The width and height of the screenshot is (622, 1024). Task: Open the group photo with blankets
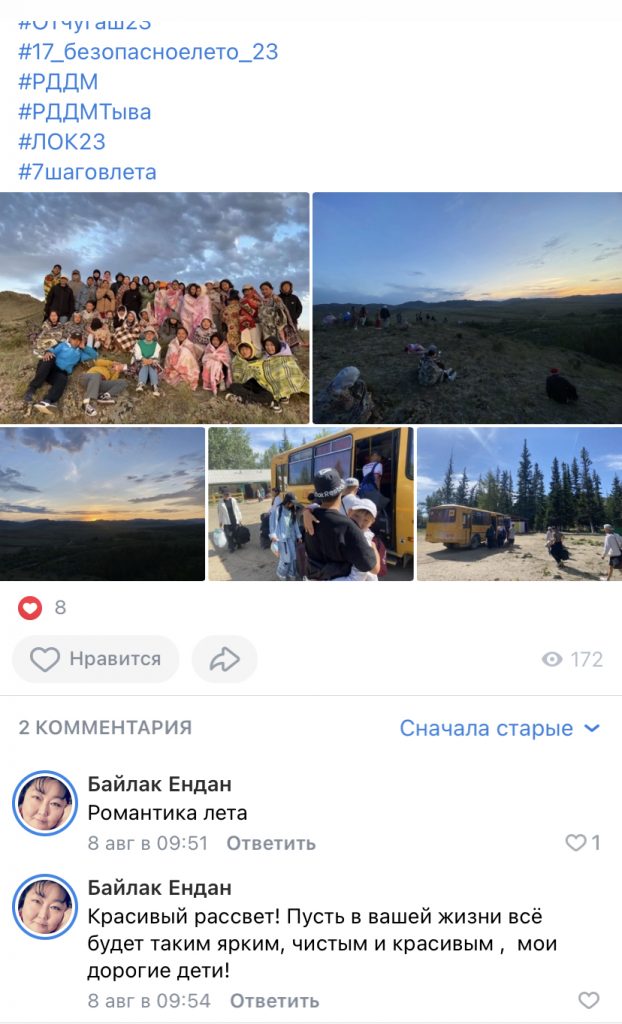click(154, 308)
